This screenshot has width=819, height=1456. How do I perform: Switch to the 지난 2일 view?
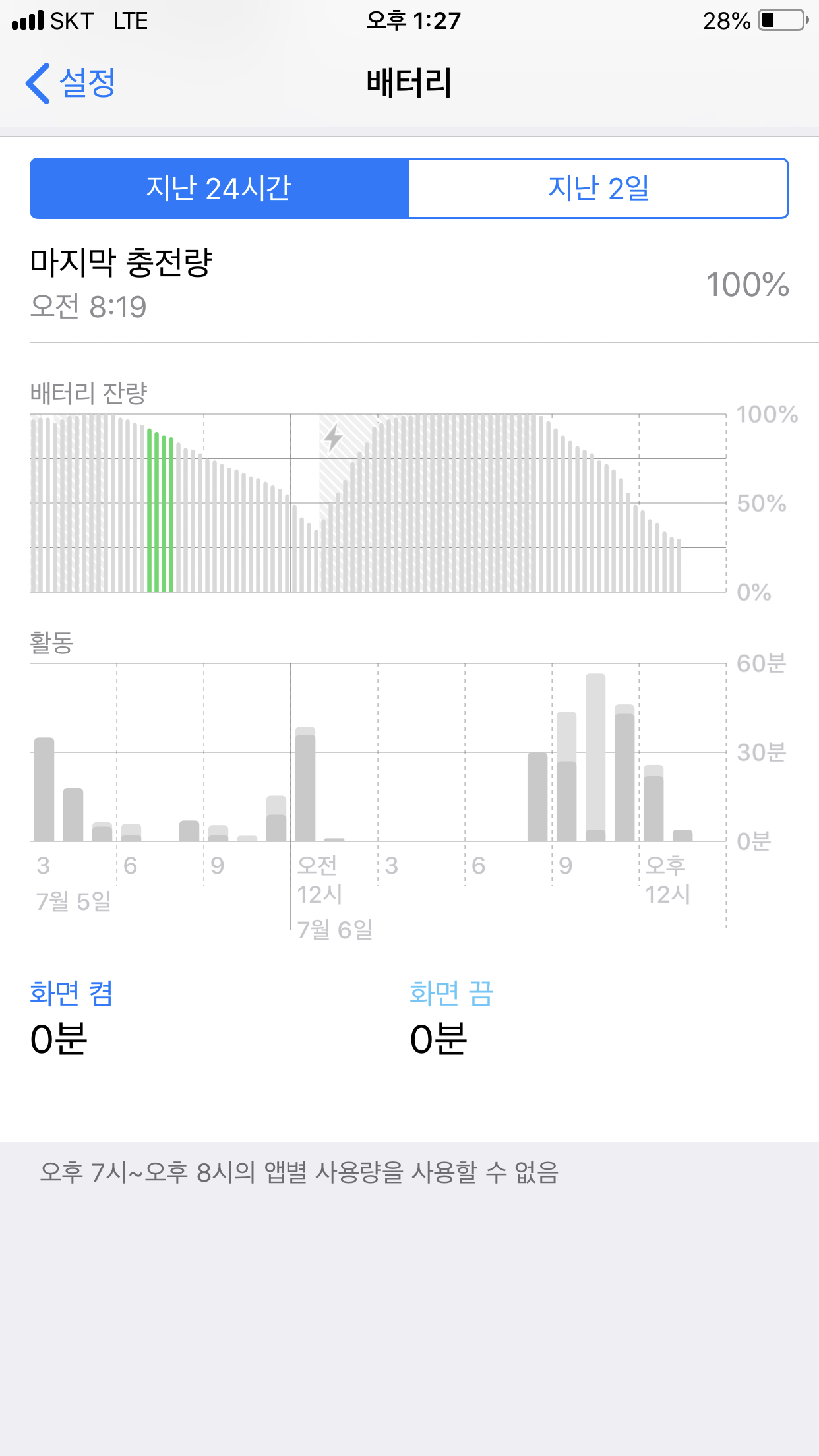point(598,189)
